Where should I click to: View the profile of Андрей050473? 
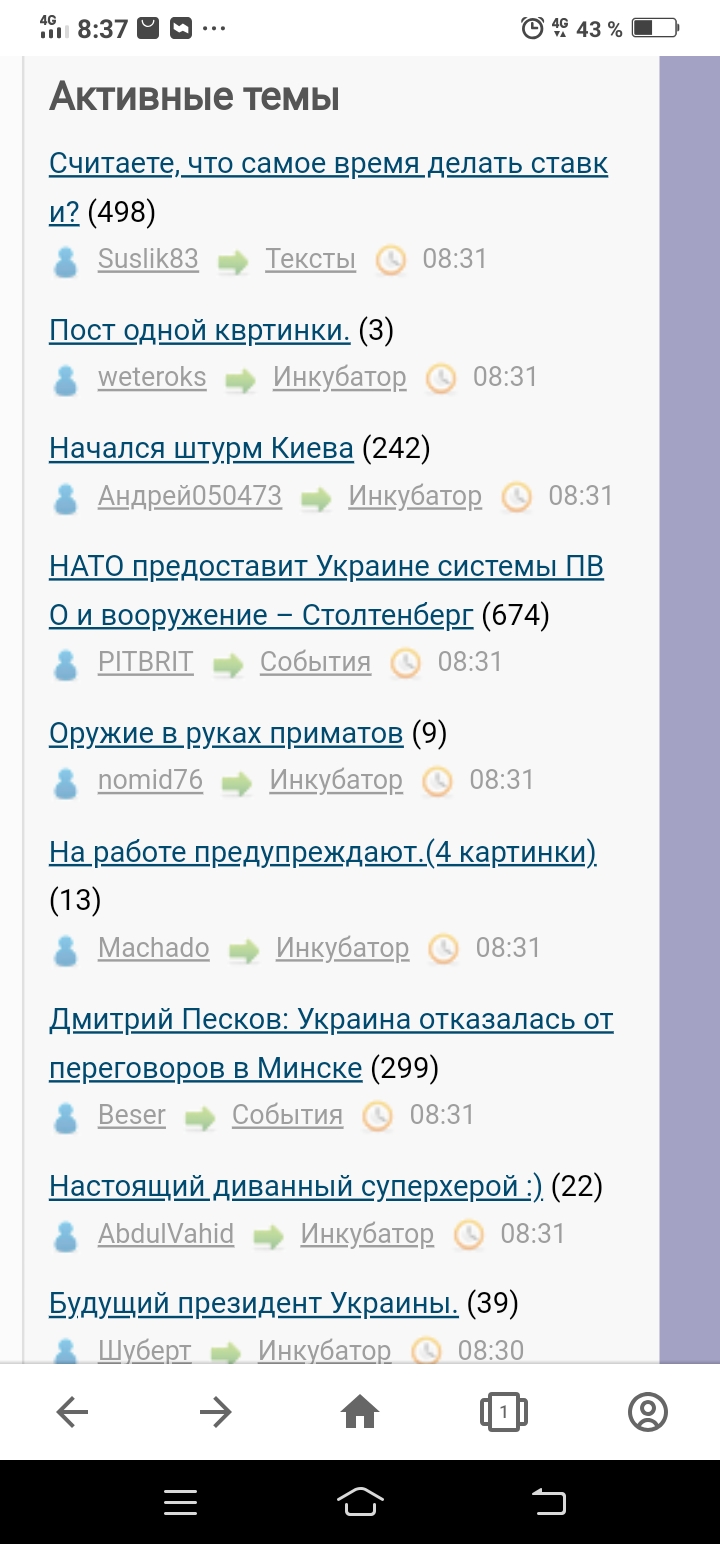tap(190, 496)
